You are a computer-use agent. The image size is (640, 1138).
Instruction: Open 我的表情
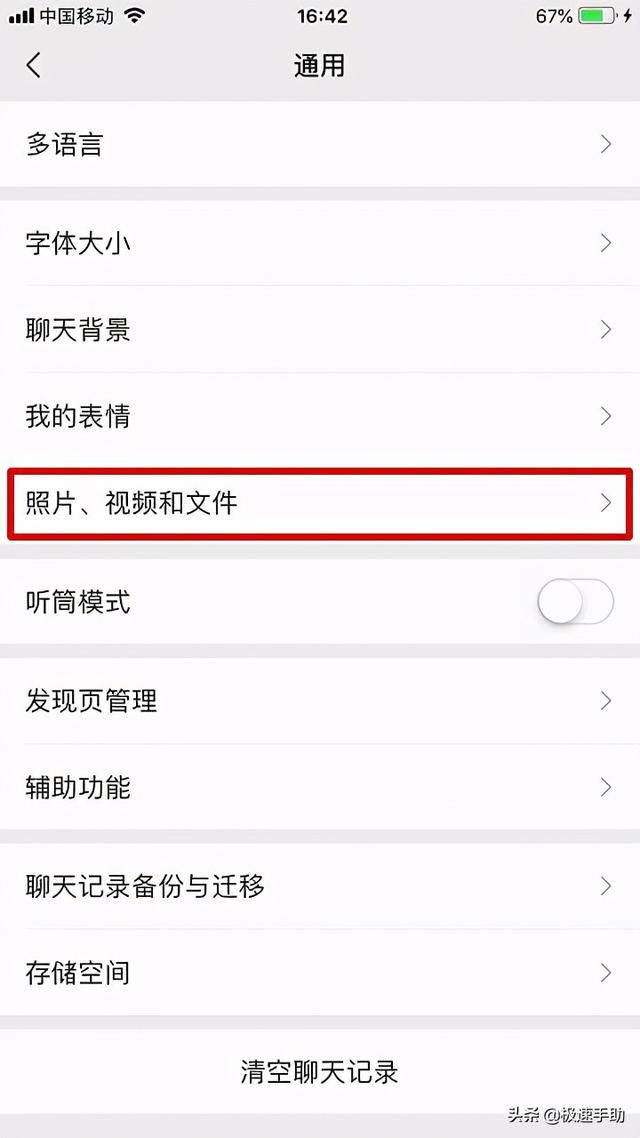(x=320, y=416)
